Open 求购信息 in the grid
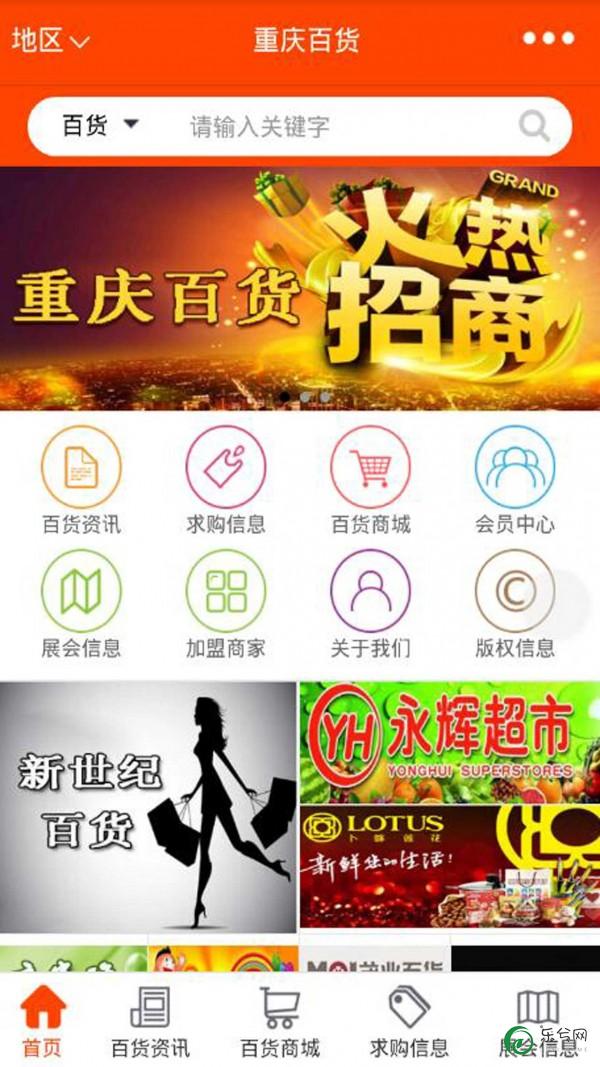 click(x=226, y=482)
